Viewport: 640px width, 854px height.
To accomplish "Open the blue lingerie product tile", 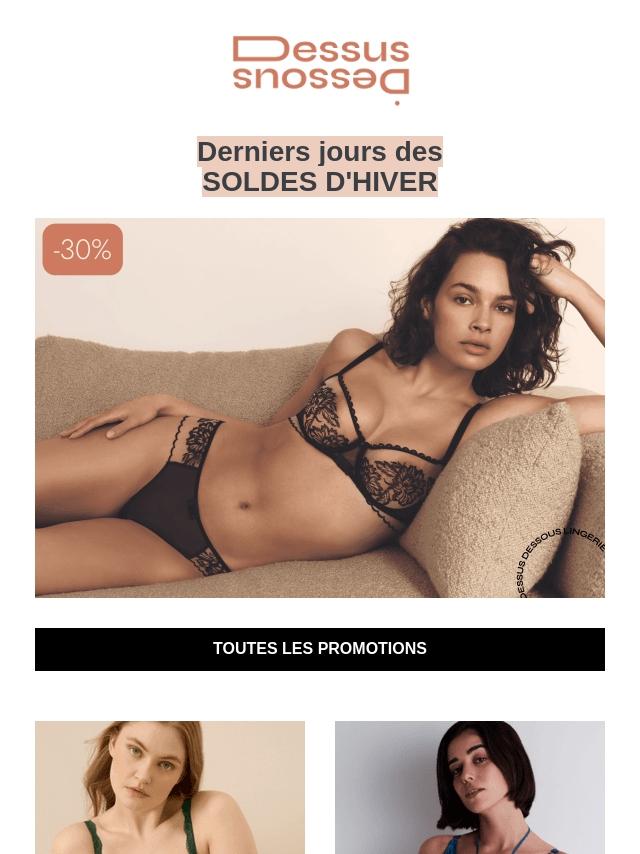I will [x=470, y=787].
